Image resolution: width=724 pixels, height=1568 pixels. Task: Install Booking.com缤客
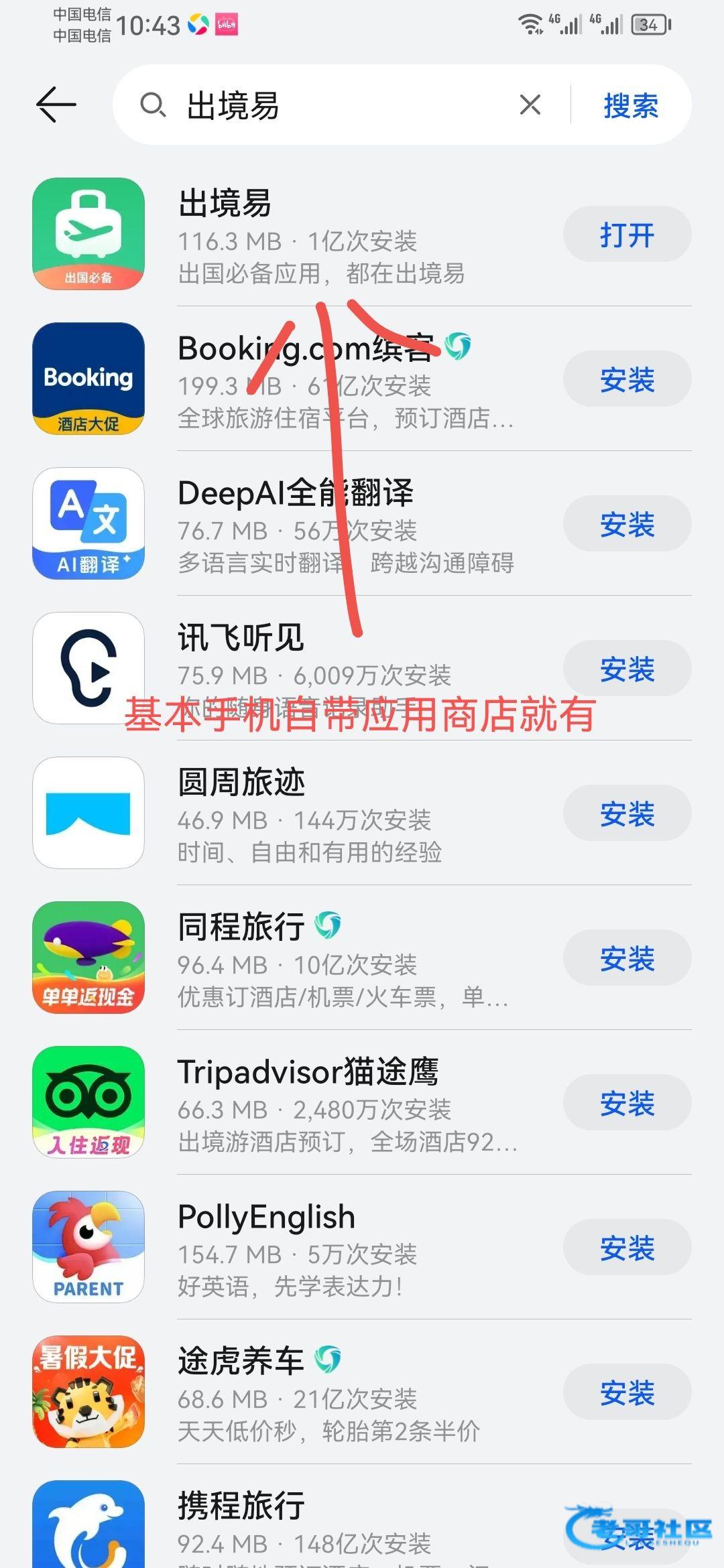tap(627, 379)
